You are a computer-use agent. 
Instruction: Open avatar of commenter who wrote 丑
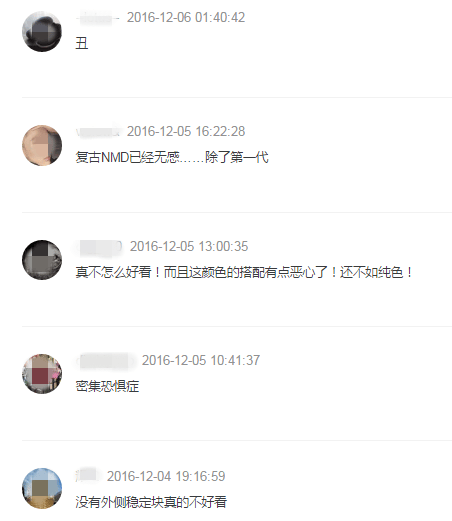pyautogui.click(x=42, y=31)
